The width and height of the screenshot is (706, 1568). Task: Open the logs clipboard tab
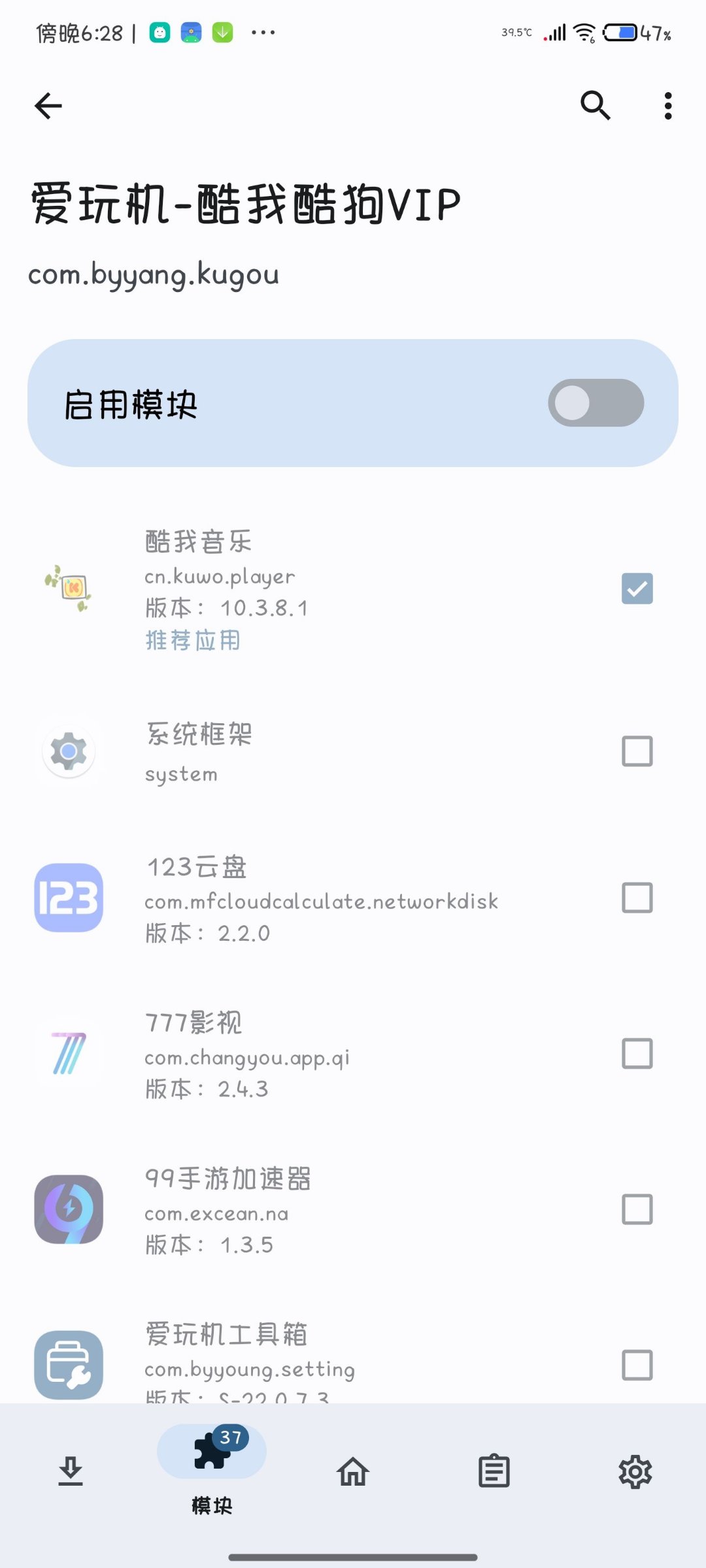(494, 1471)
